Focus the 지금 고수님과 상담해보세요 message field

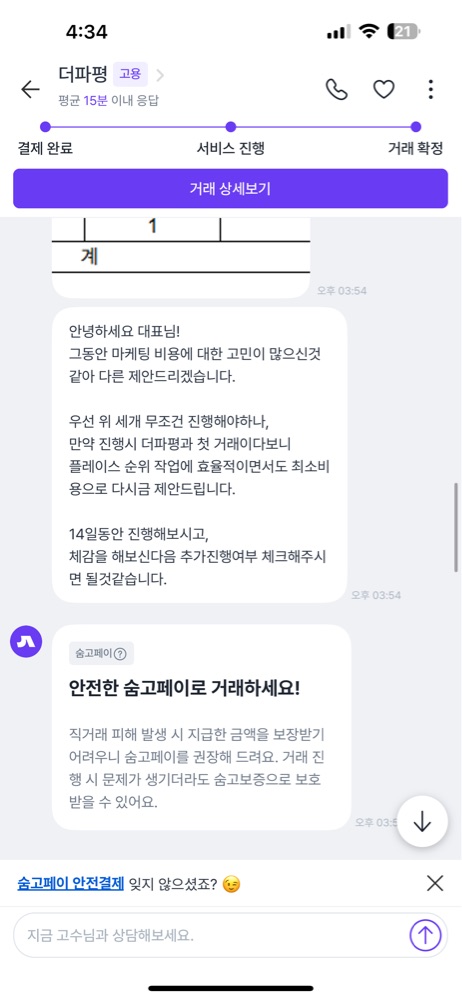pyautogui.click(x=211, y=936)
